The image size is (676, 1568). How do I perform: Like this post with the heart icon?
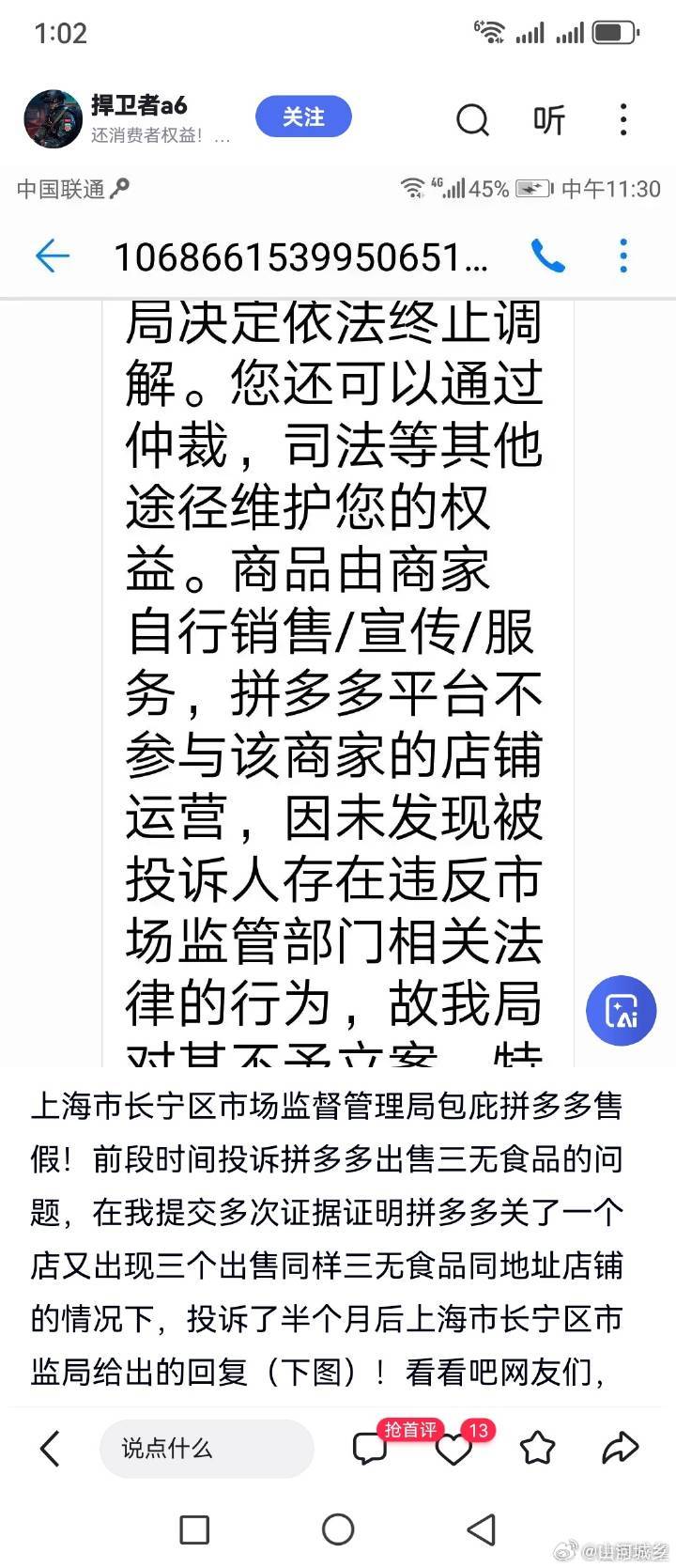tap(453, 1450)
